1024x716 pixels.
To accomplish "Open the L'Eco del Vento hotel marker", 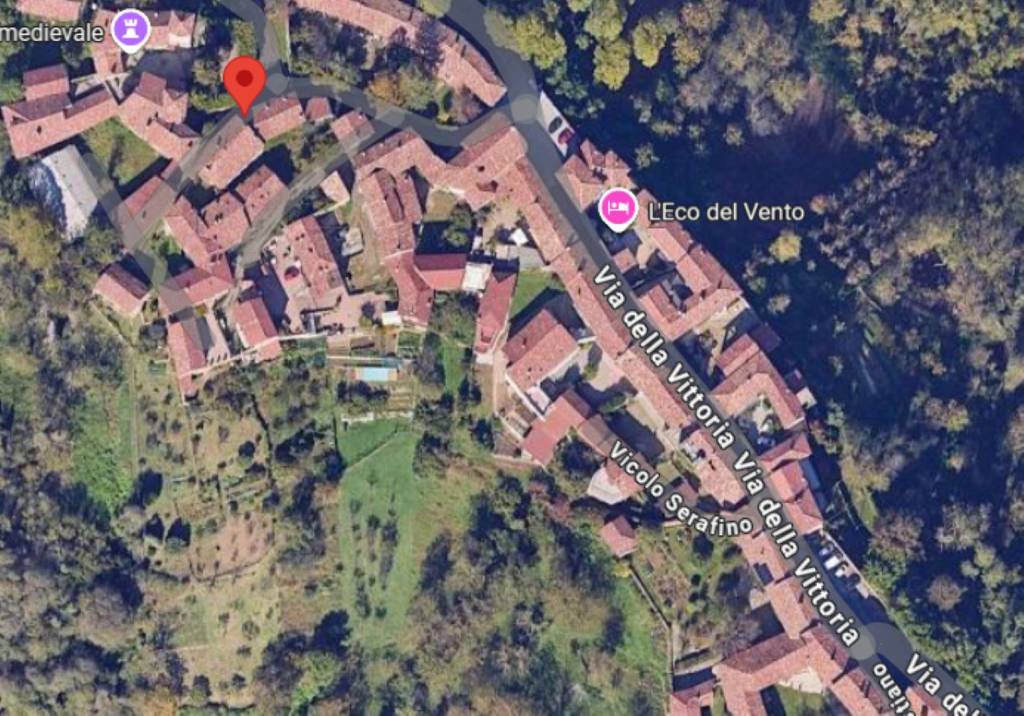I will click(618, 208).
